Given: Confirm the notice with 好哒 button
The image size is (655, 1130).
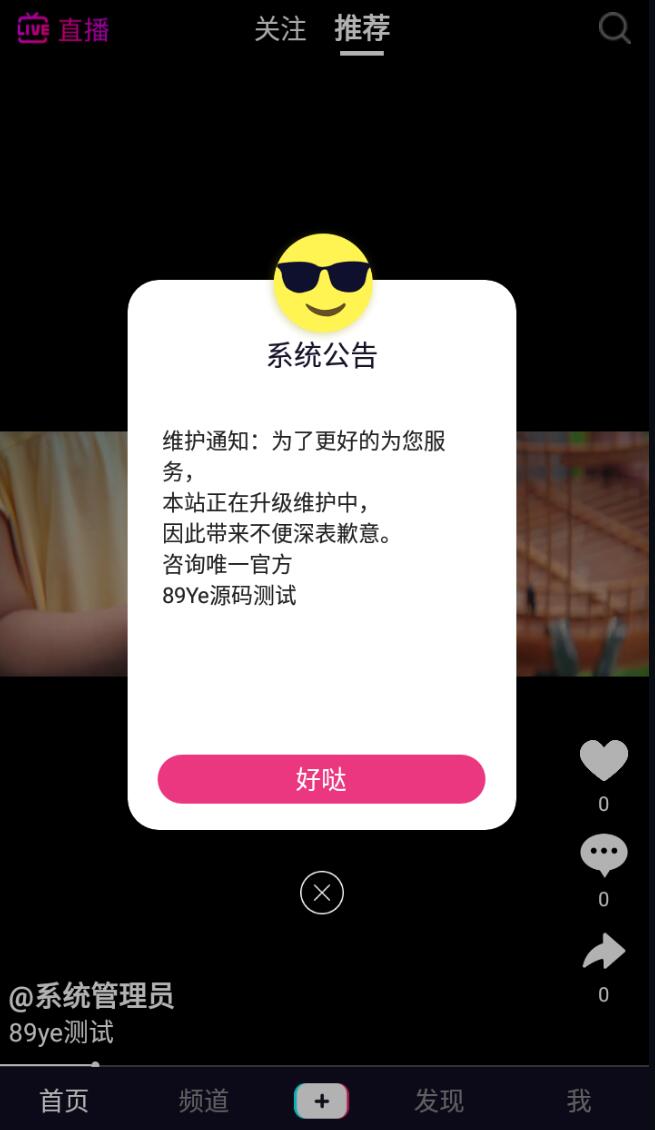Looking at the screenshot, I should point(321,779).
